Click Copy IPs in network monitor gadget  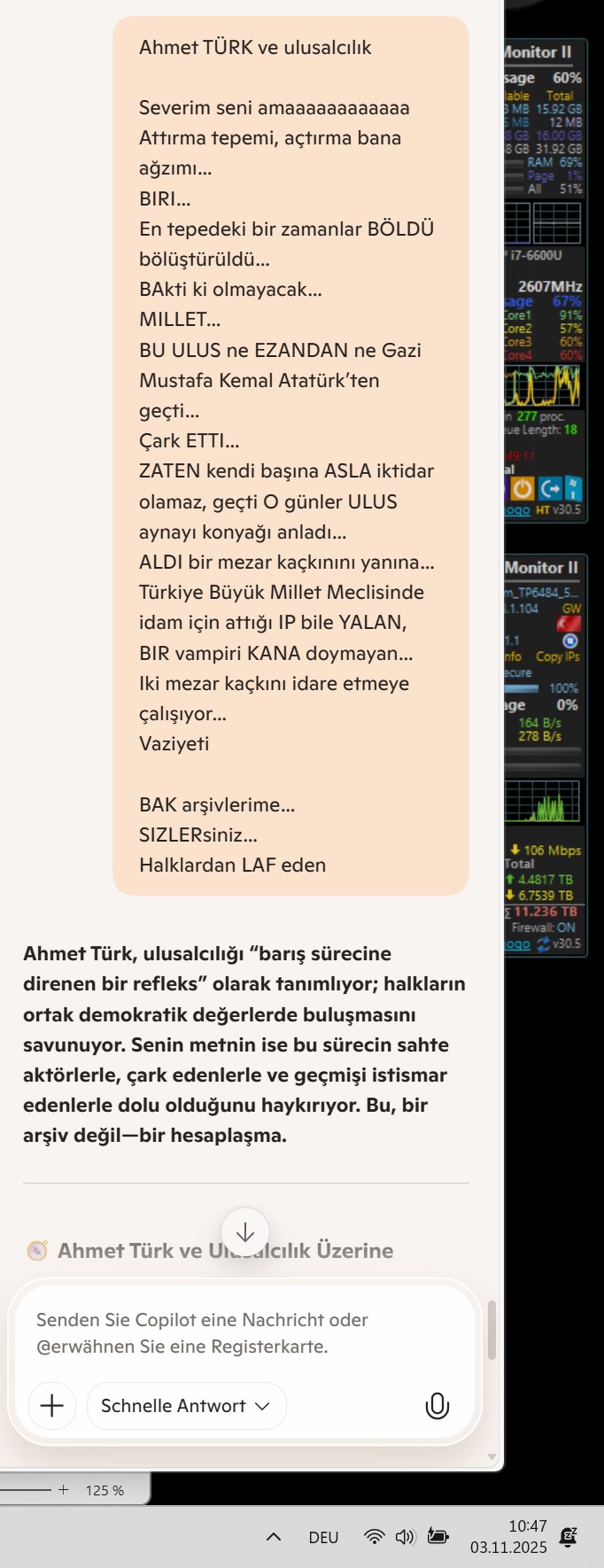point(557,656)
